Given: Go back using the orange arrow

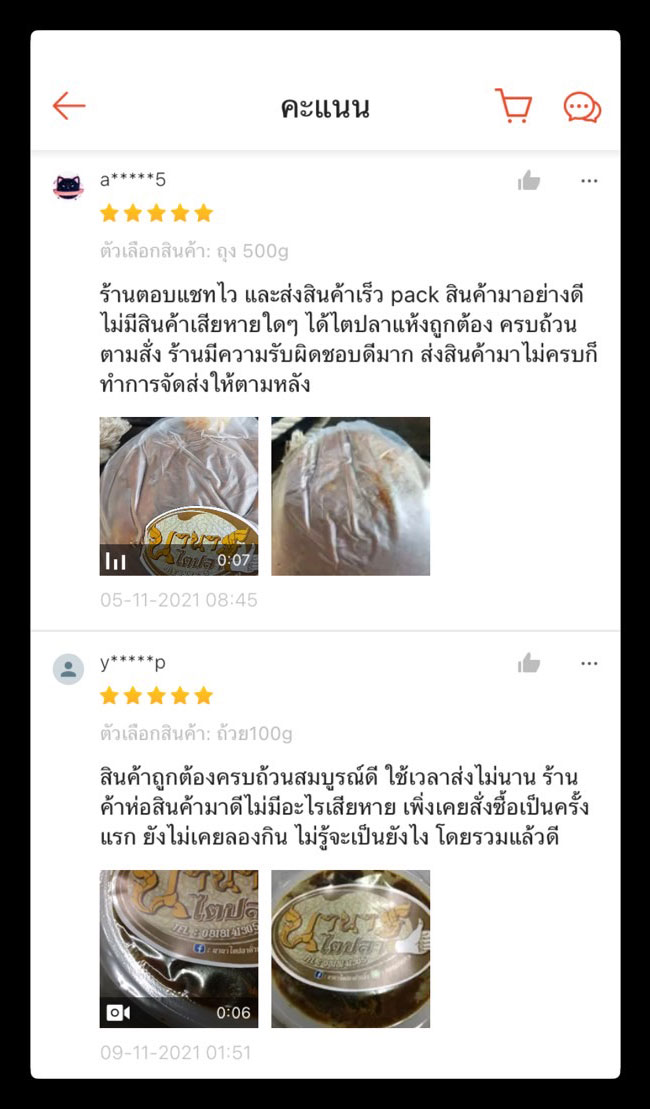Looking at the screenshot, I should coord(69,106).
